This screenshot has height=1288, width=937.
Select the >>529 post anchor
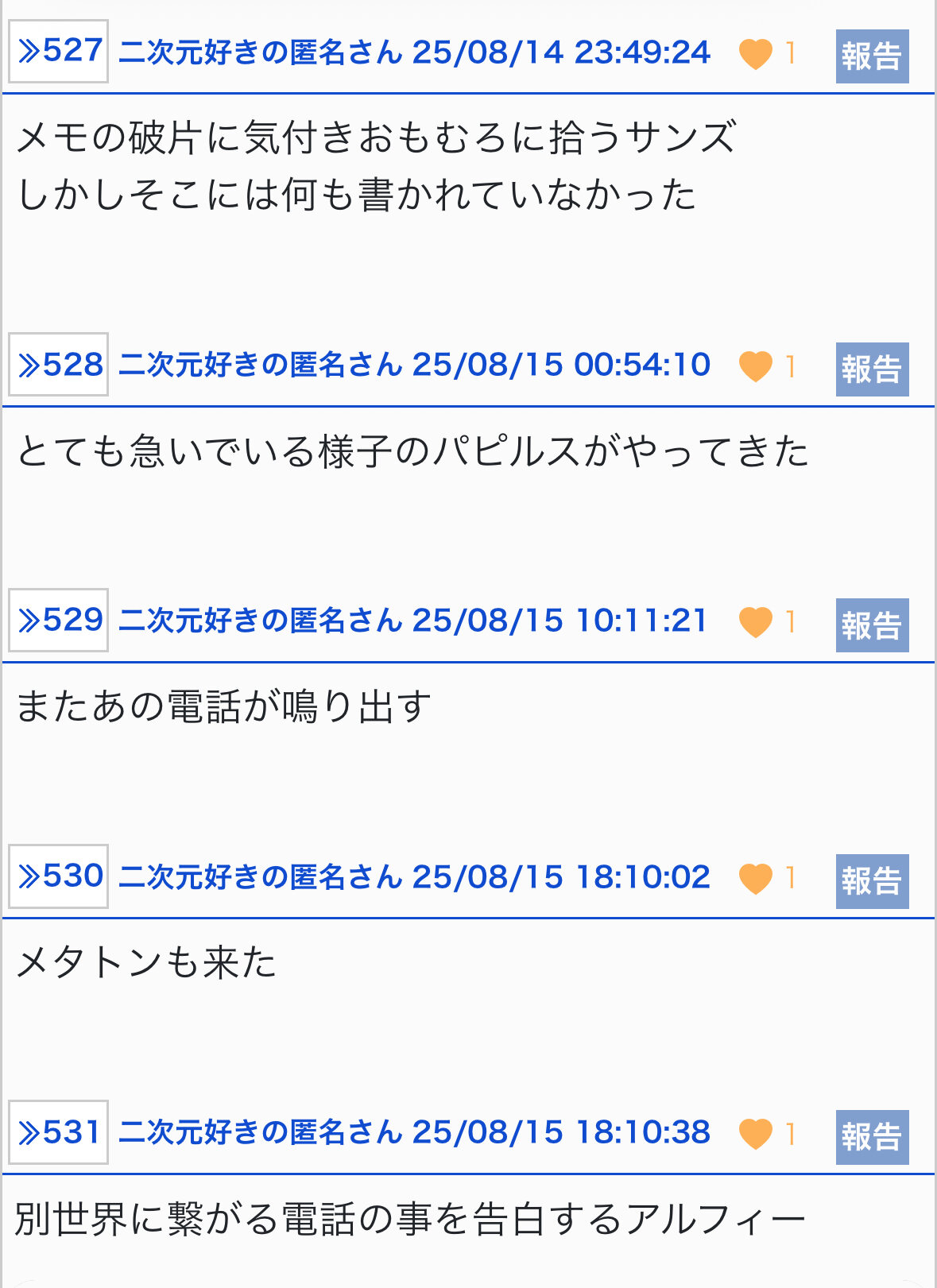coord(58,621)
